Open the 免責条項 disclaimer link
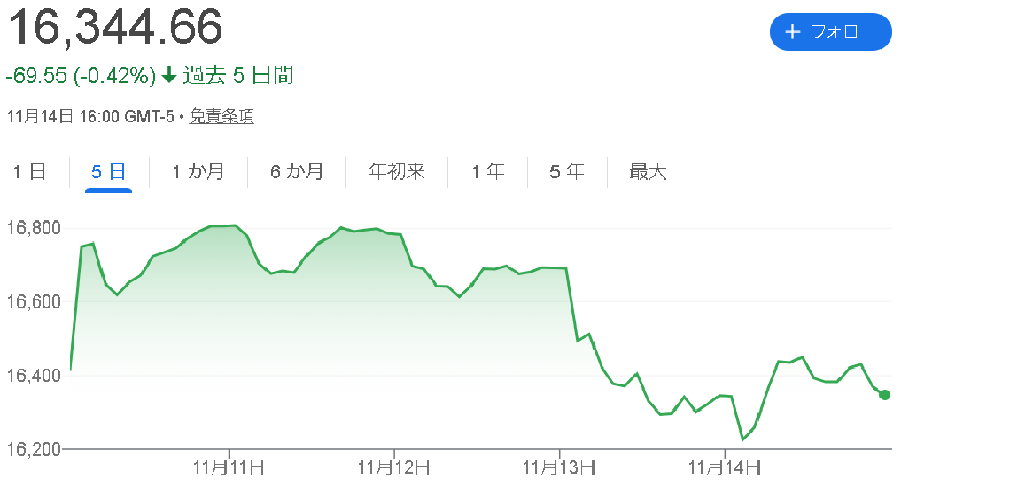 221,117
